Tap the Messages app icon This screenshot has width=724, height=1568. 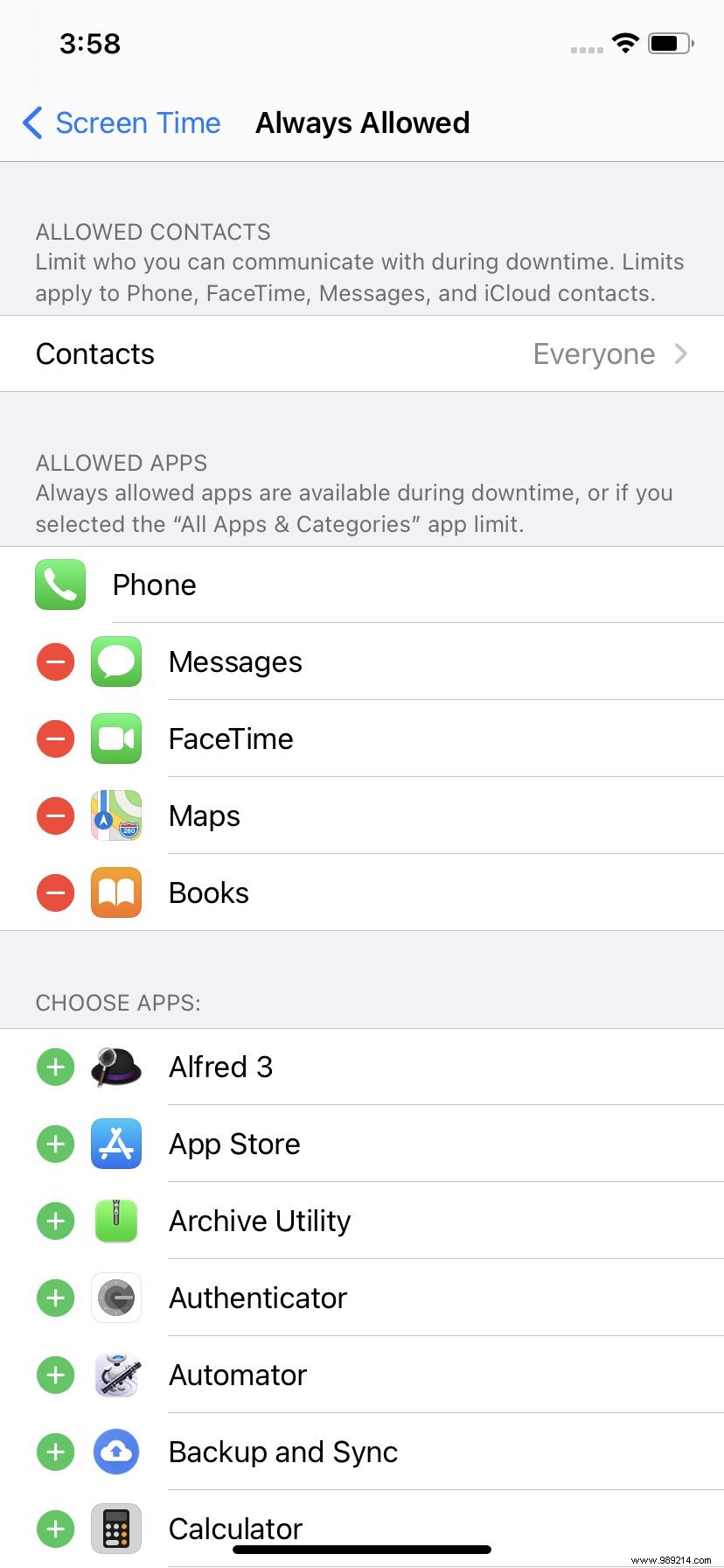115,662
